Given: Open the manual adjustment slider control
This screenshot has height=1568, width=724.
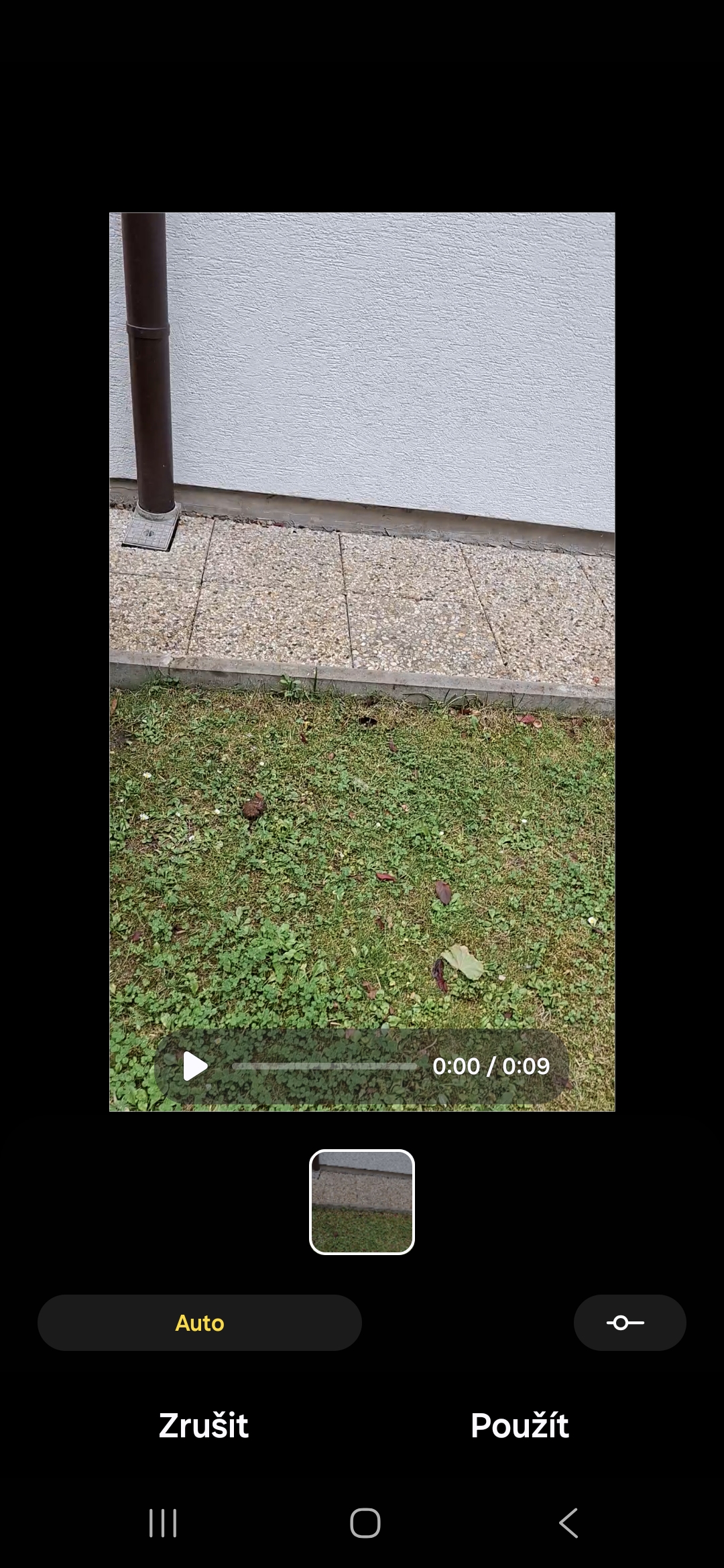Looking at the screenshot, I should (x=630, y=1323).
